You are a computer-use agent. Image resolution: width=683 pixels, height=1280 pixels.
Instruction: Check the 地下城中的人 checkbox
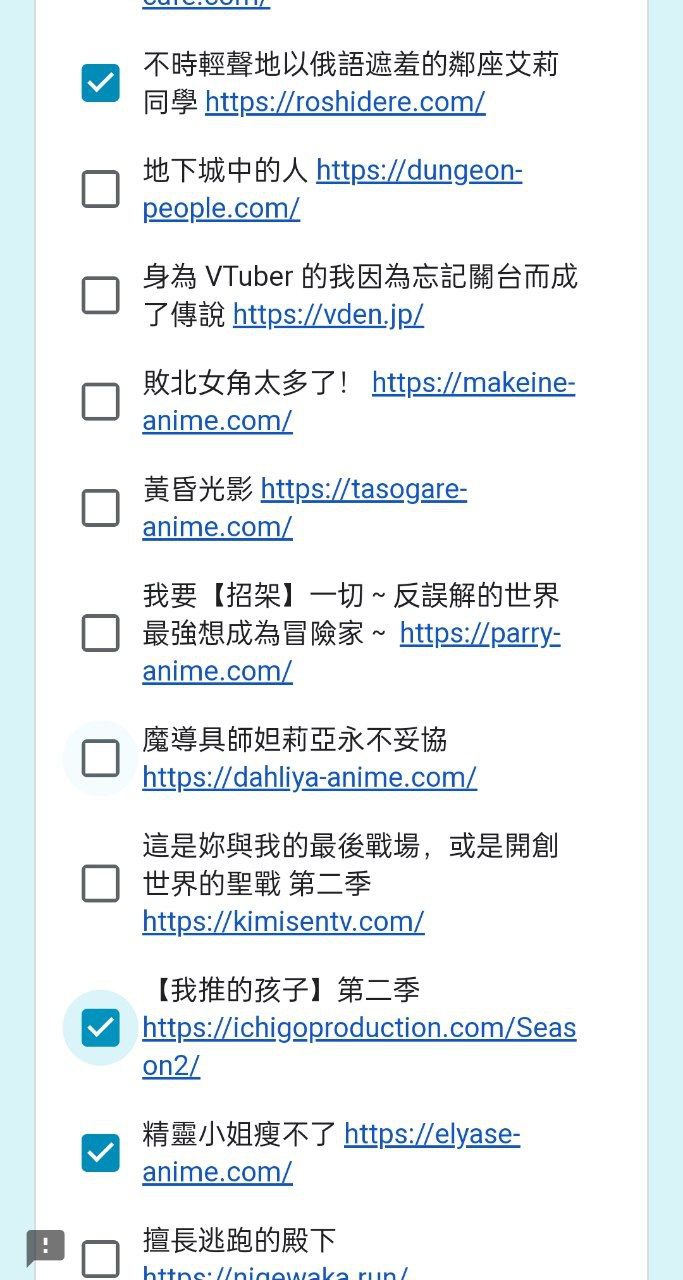100,189
